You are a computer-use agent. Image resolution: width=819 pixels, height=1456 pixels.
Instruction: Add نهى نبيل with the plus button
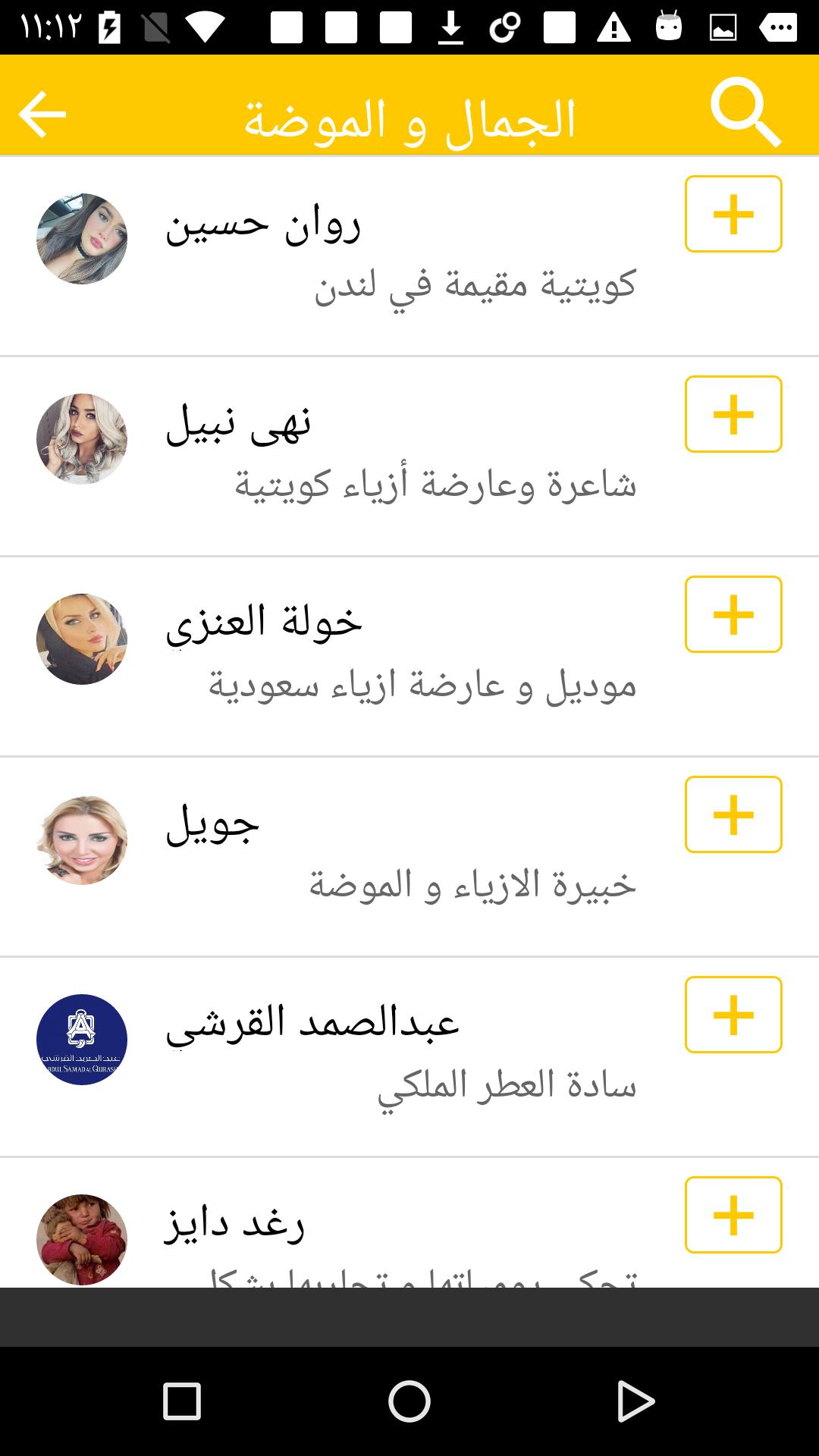coord(733,414)
